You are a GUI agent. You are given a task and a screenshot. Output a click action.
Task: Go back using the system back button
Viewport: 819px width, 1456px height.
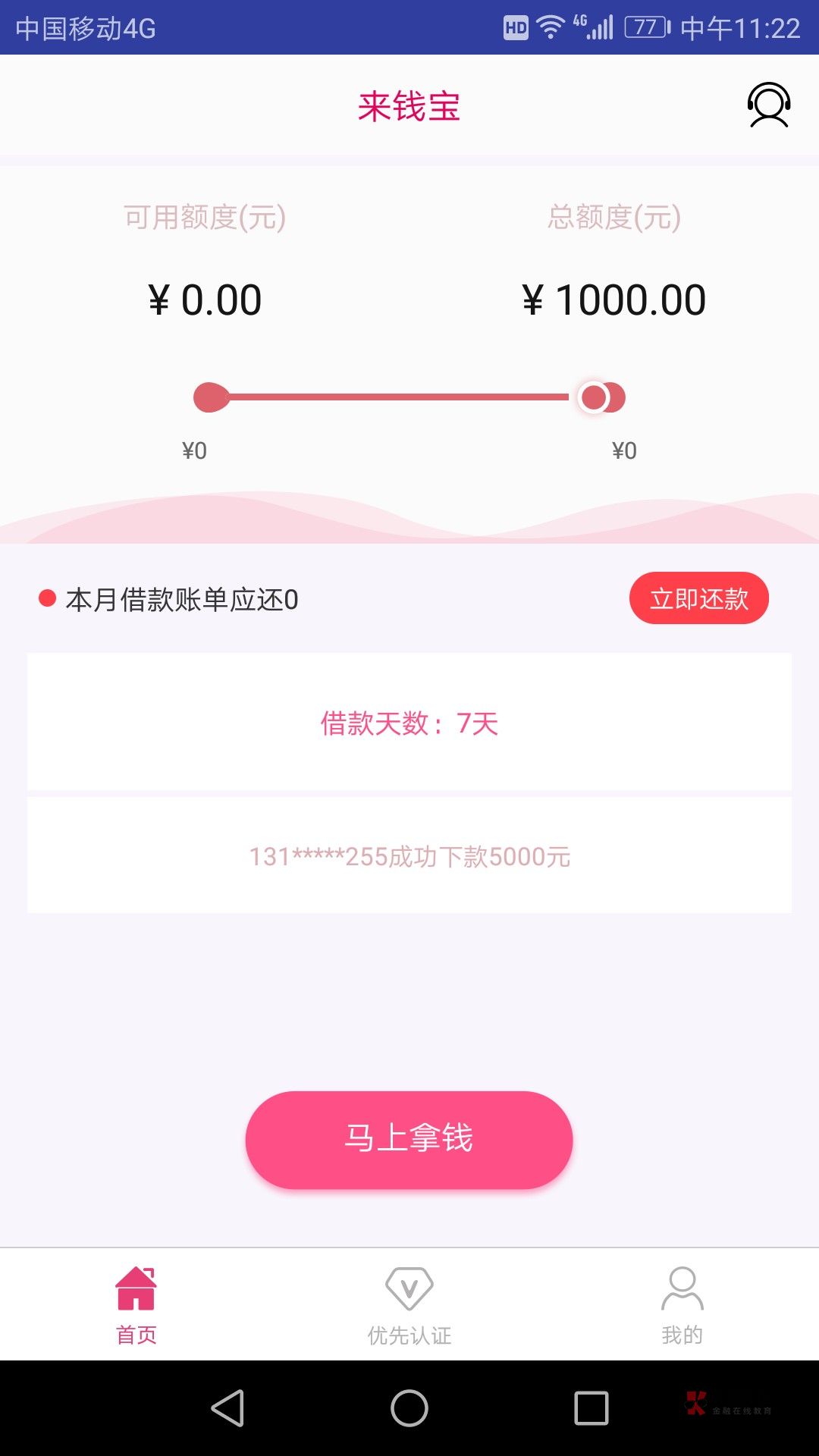(227, 1408)
